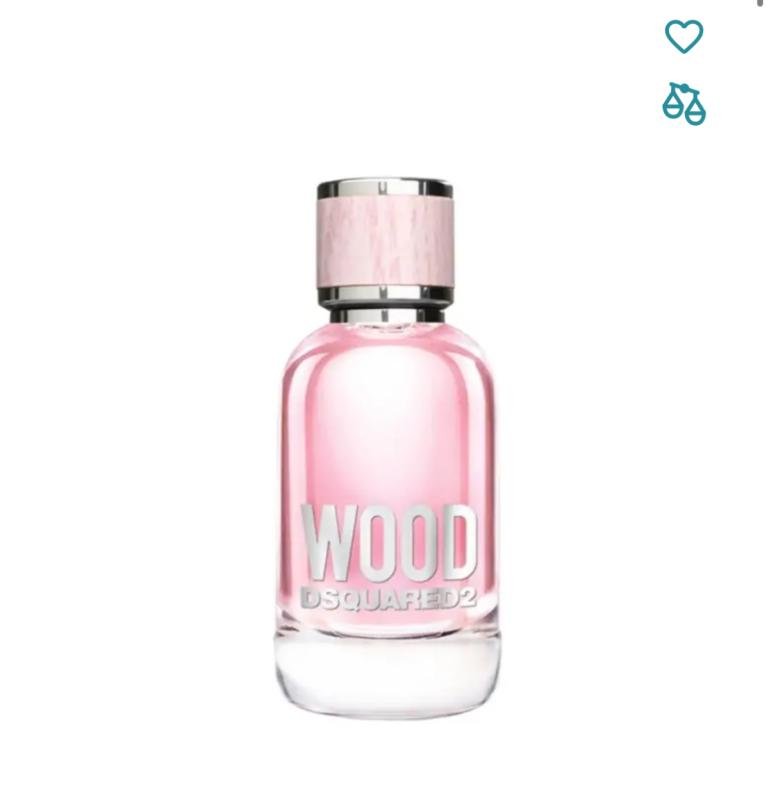Add product to comparison list

point(684,103)
